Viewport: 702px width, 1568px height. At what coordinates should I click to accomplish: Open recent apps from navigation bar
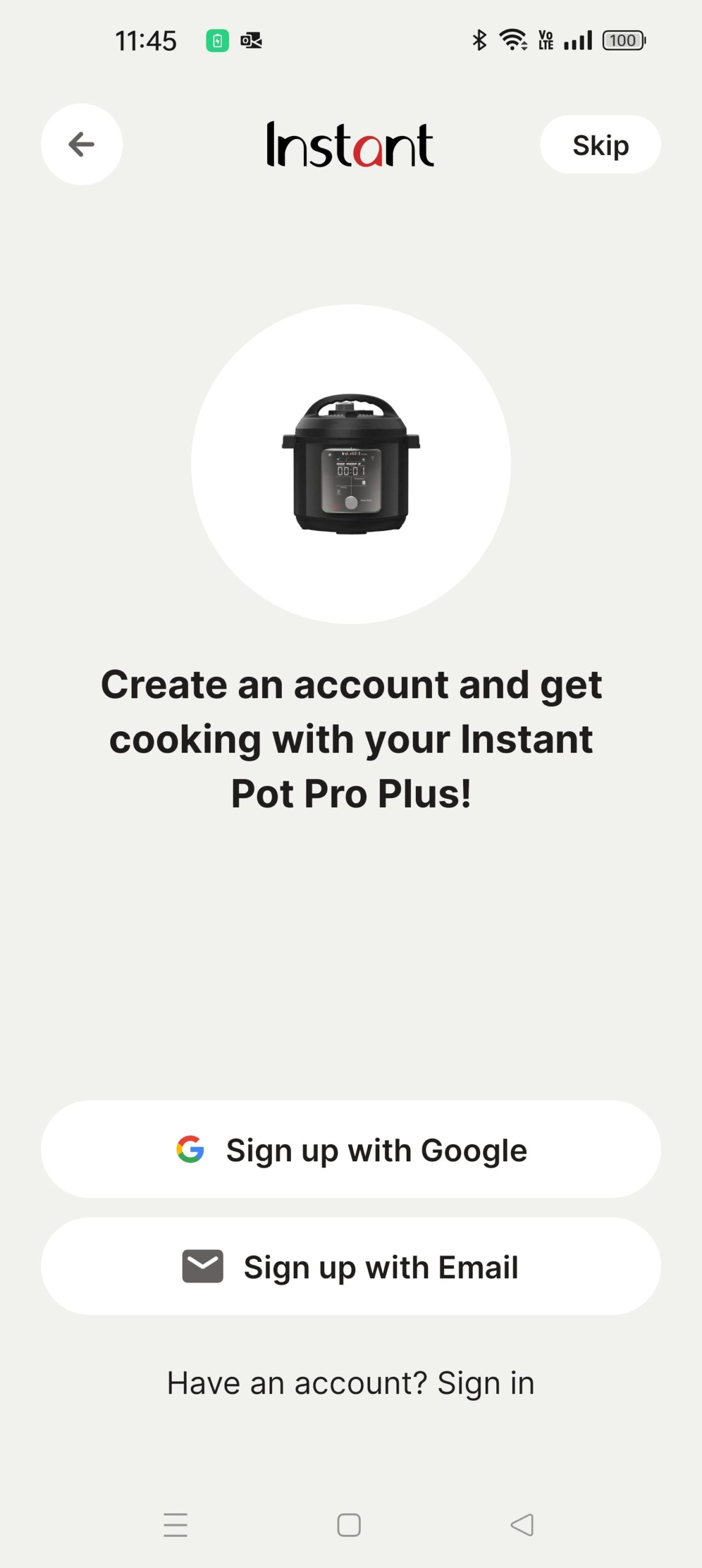[175, 1525]
